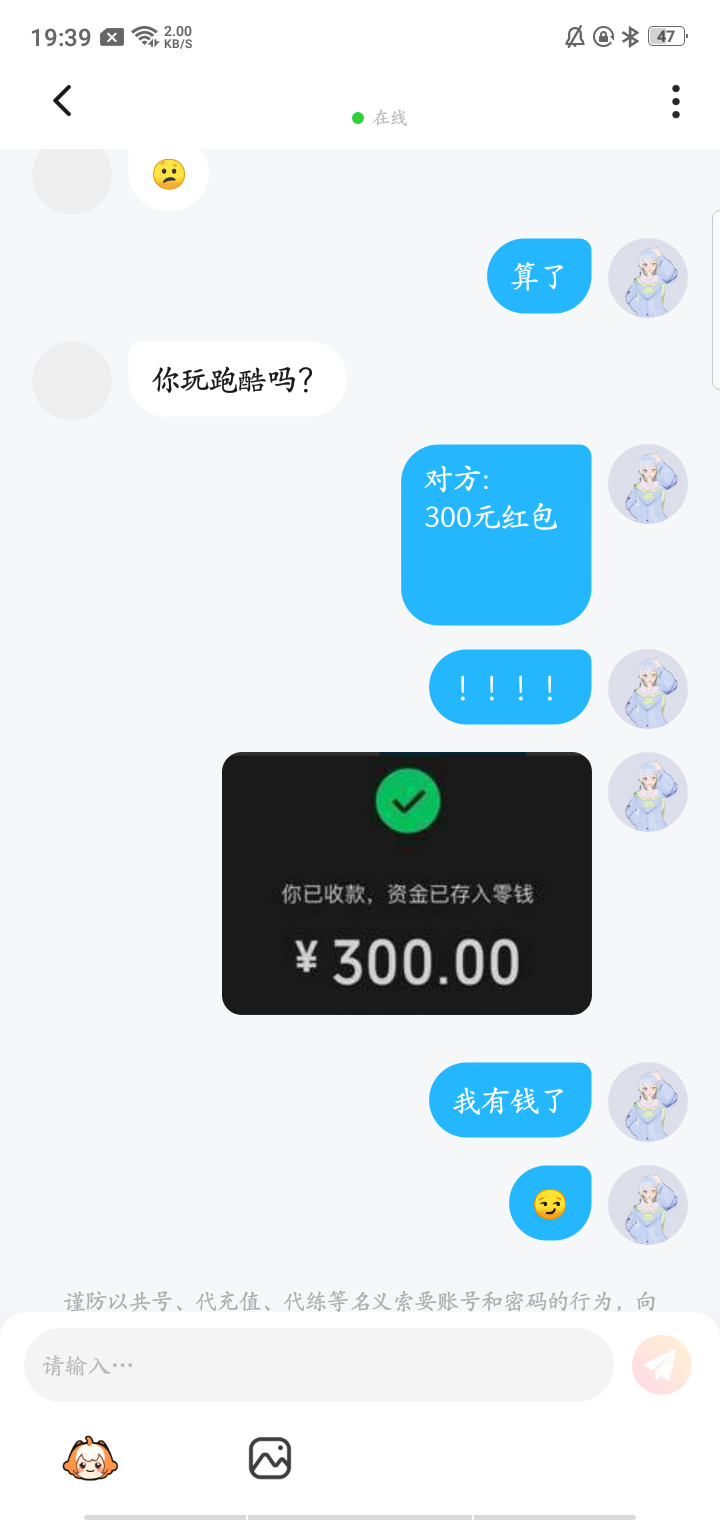Open the three-dot overflow menu
Viewport: 720px width, 1520px height.
pos(676,101)
